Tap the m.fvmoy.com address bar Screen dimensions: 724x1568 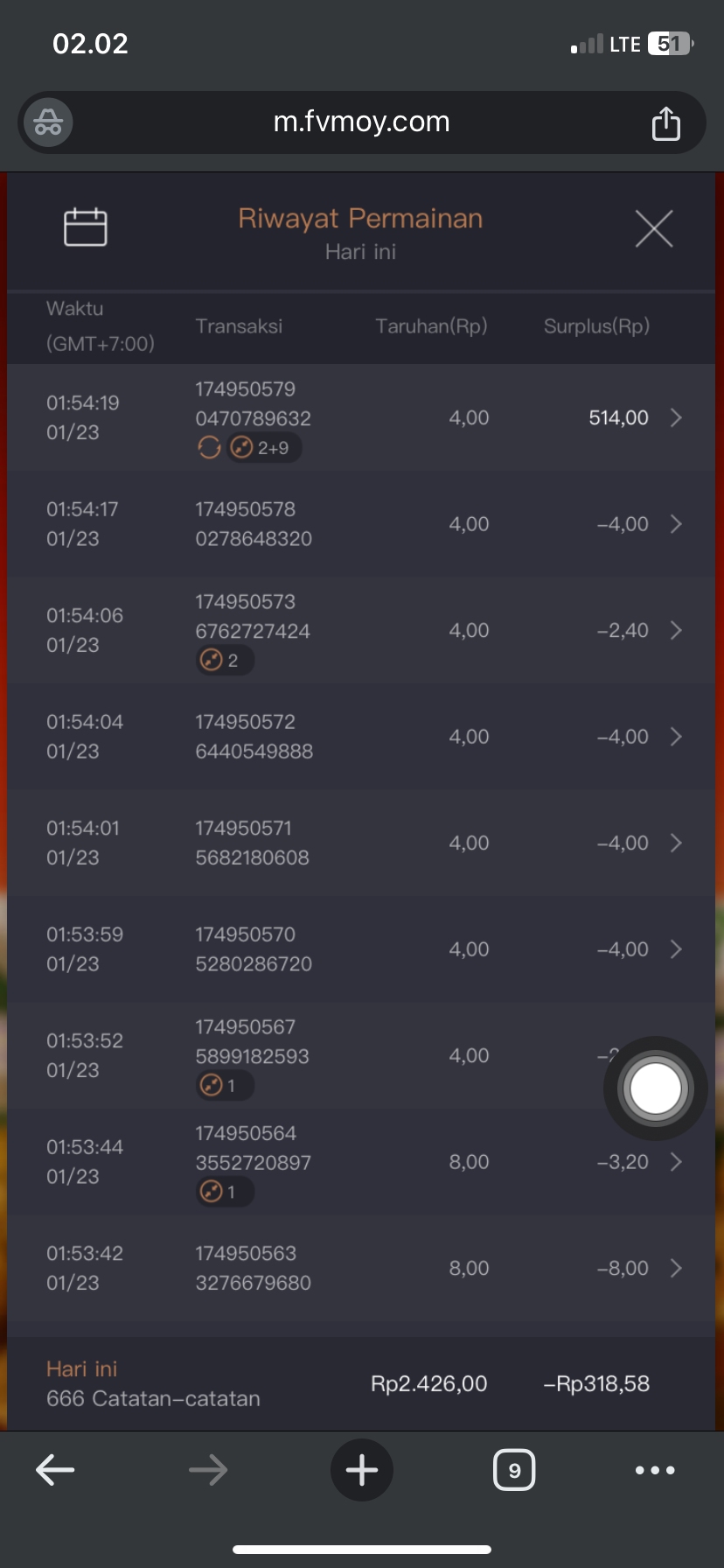[361, 122]
